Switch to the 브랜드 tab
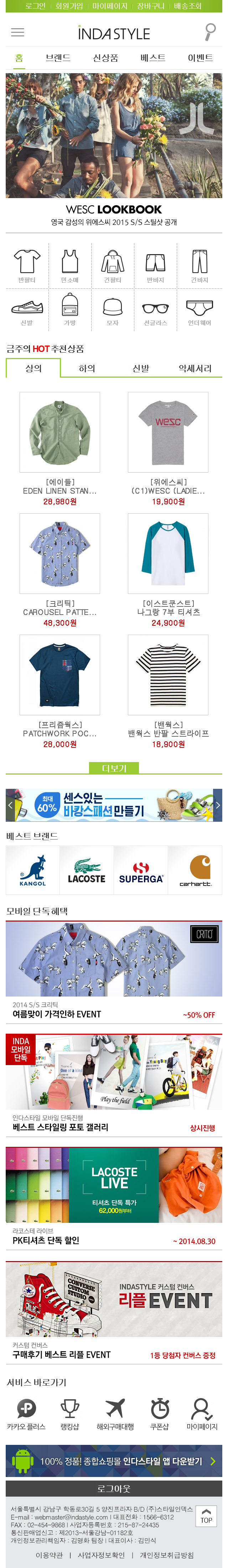The width and height of the screenshot is (228, 1568). [x=58, y=58]
